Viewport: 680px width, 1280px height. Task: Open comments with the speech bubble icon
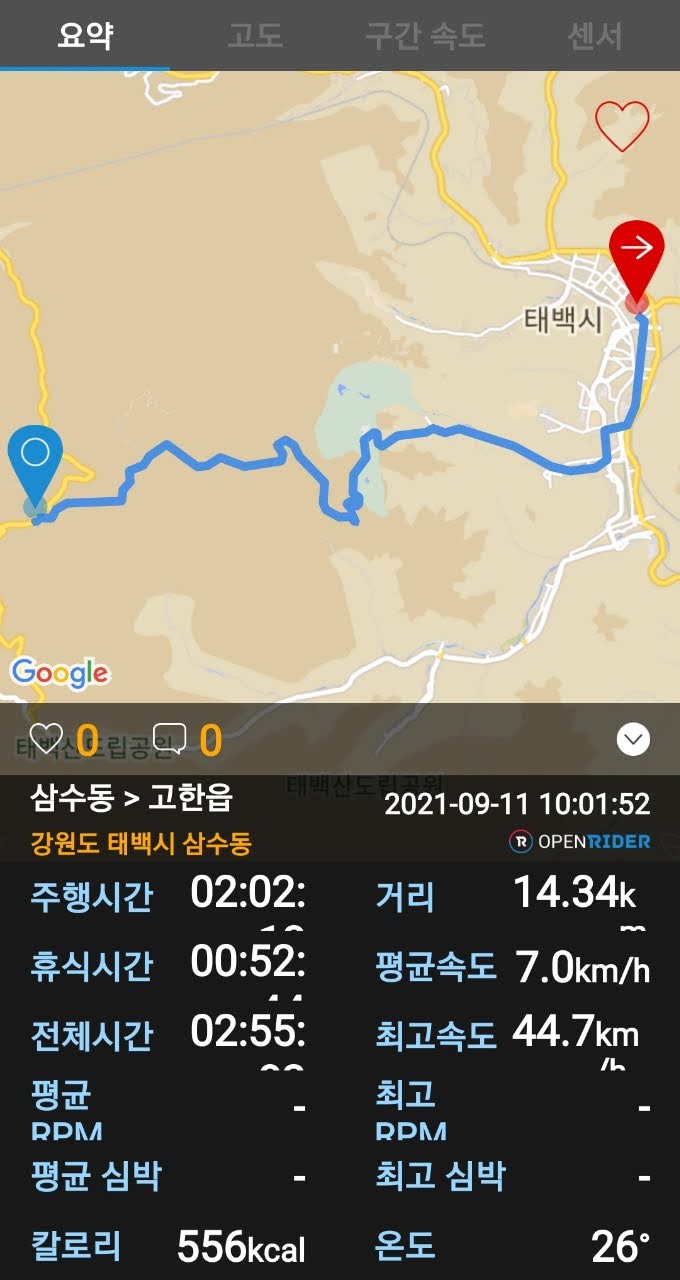tap(169, 739)
